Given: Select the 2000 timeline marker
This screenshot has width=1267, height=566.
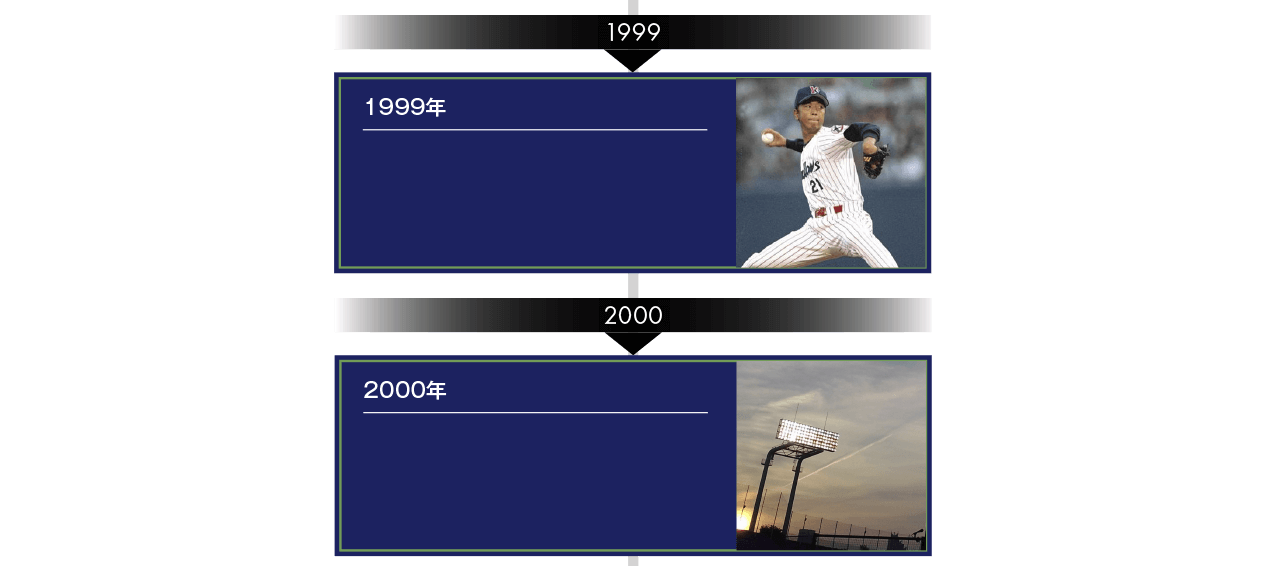Looking at the screenshot, I should [x=633, y=316].
